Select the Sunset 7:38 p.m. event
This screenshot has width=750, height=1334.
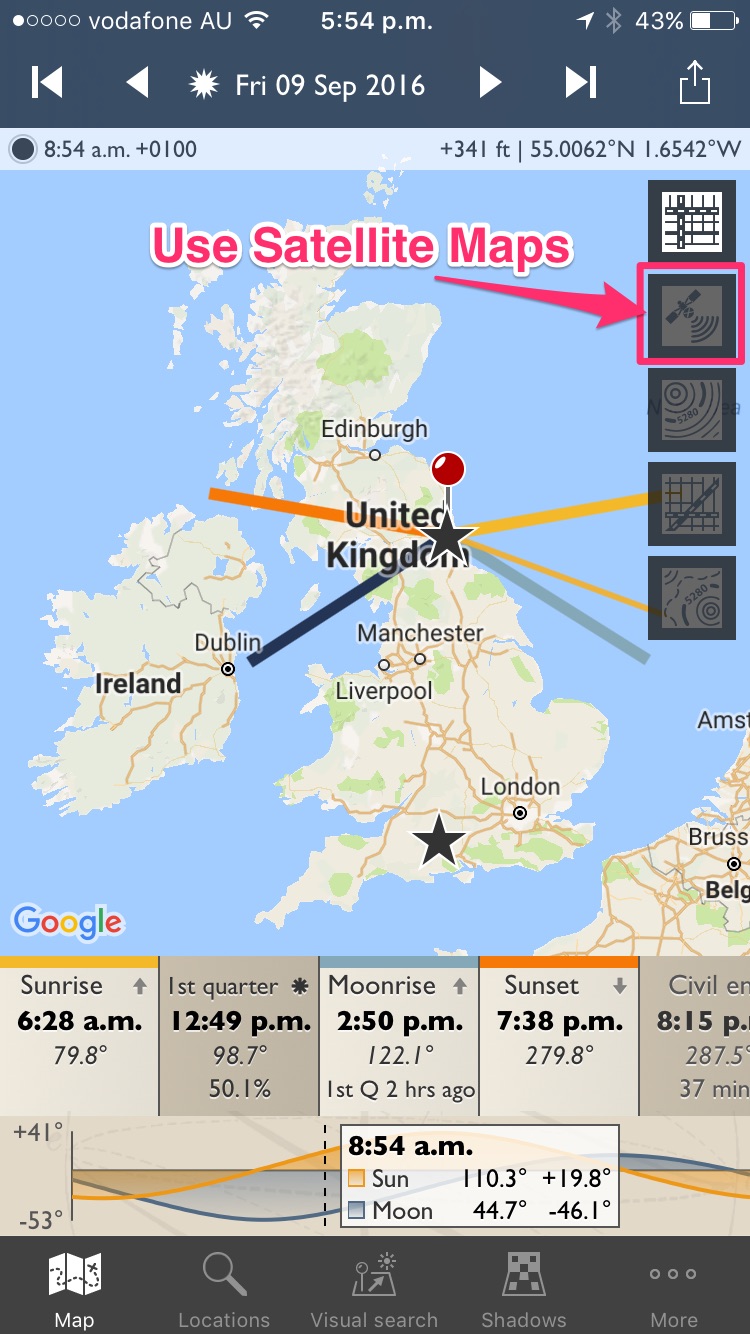pos(559,1036)
